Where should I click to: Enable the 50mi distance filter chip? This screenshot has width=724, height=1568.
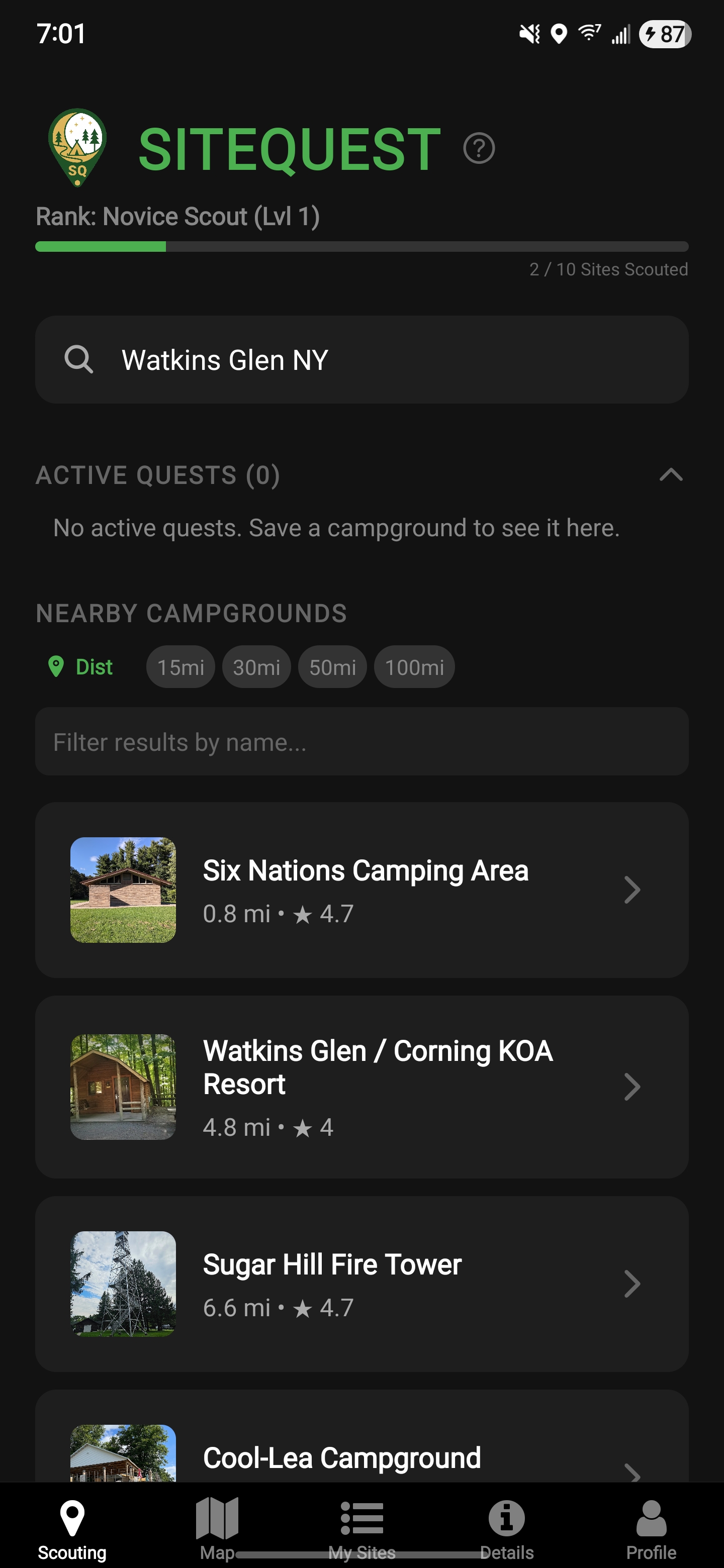(x=332, y=666)
